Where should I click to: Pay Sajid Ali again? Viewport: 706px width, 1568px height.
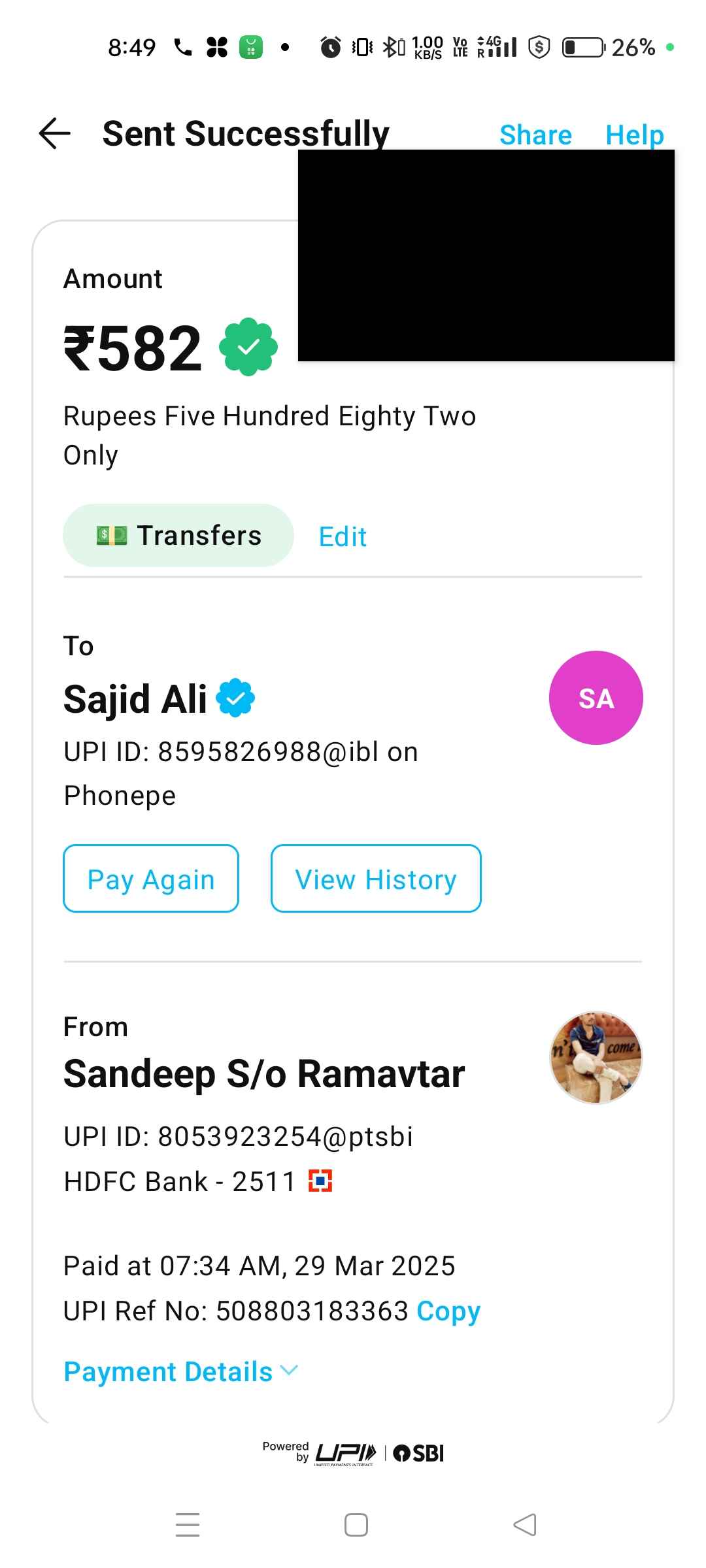point(151,879)
